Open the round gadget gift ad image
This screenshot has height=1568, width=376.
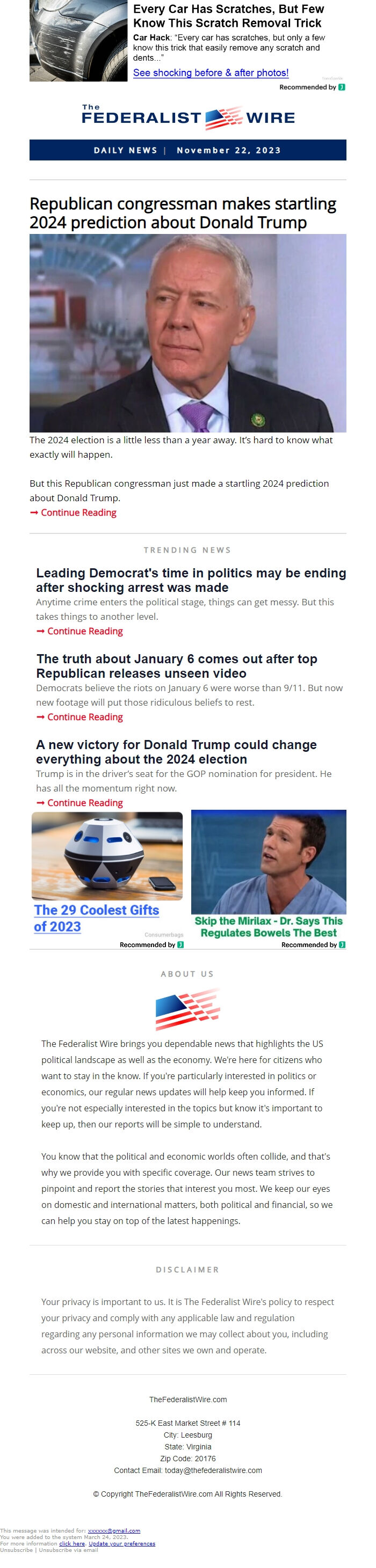(x=107, y=855)
